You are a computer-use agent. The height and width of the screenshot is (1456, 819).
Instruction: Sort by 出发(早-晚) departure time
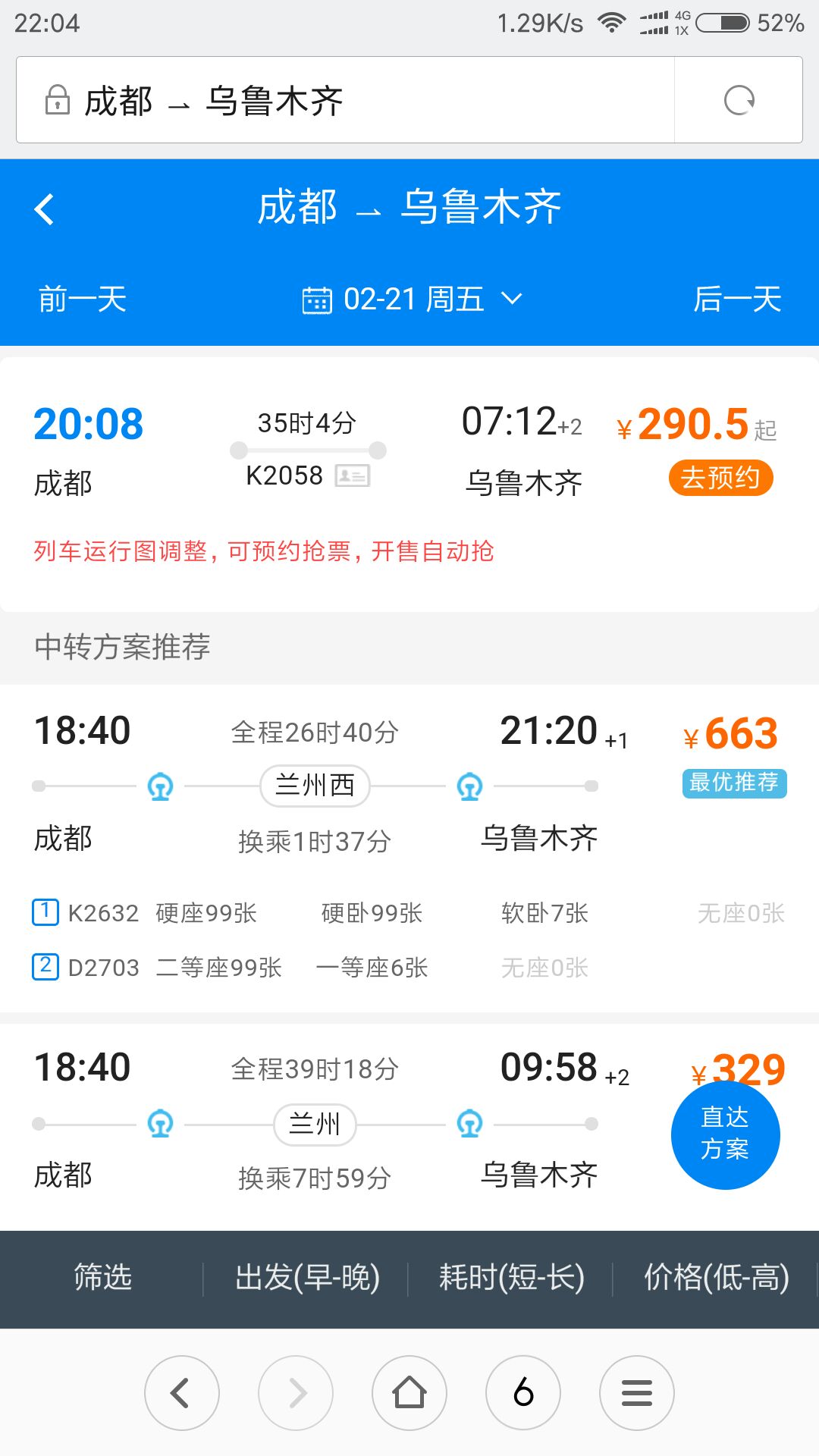(307, 1278)
